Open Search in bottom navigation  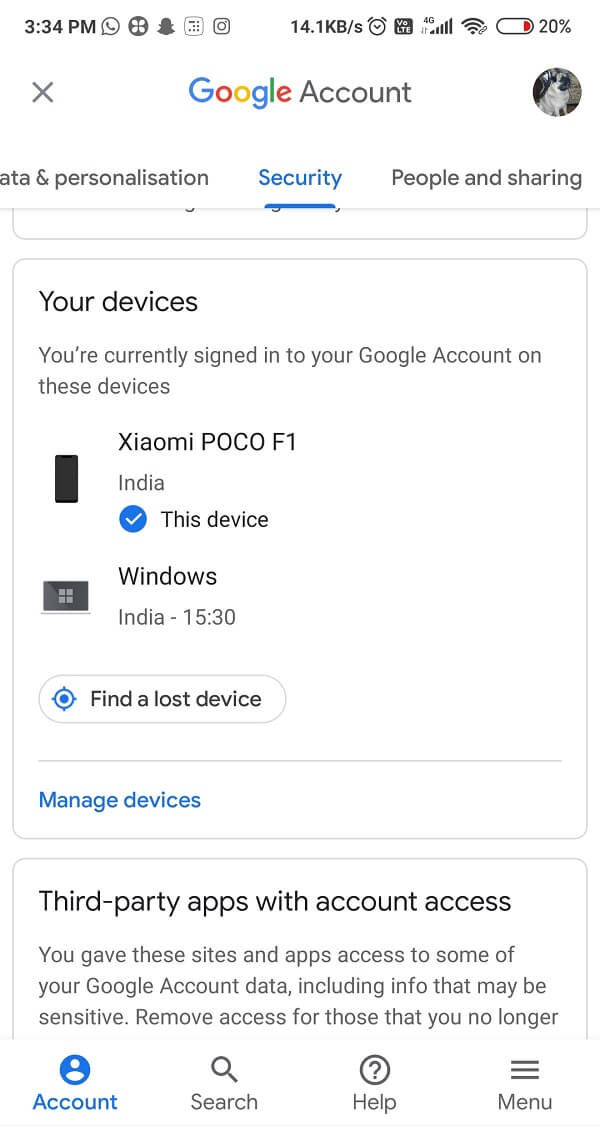coord(224,1084)
